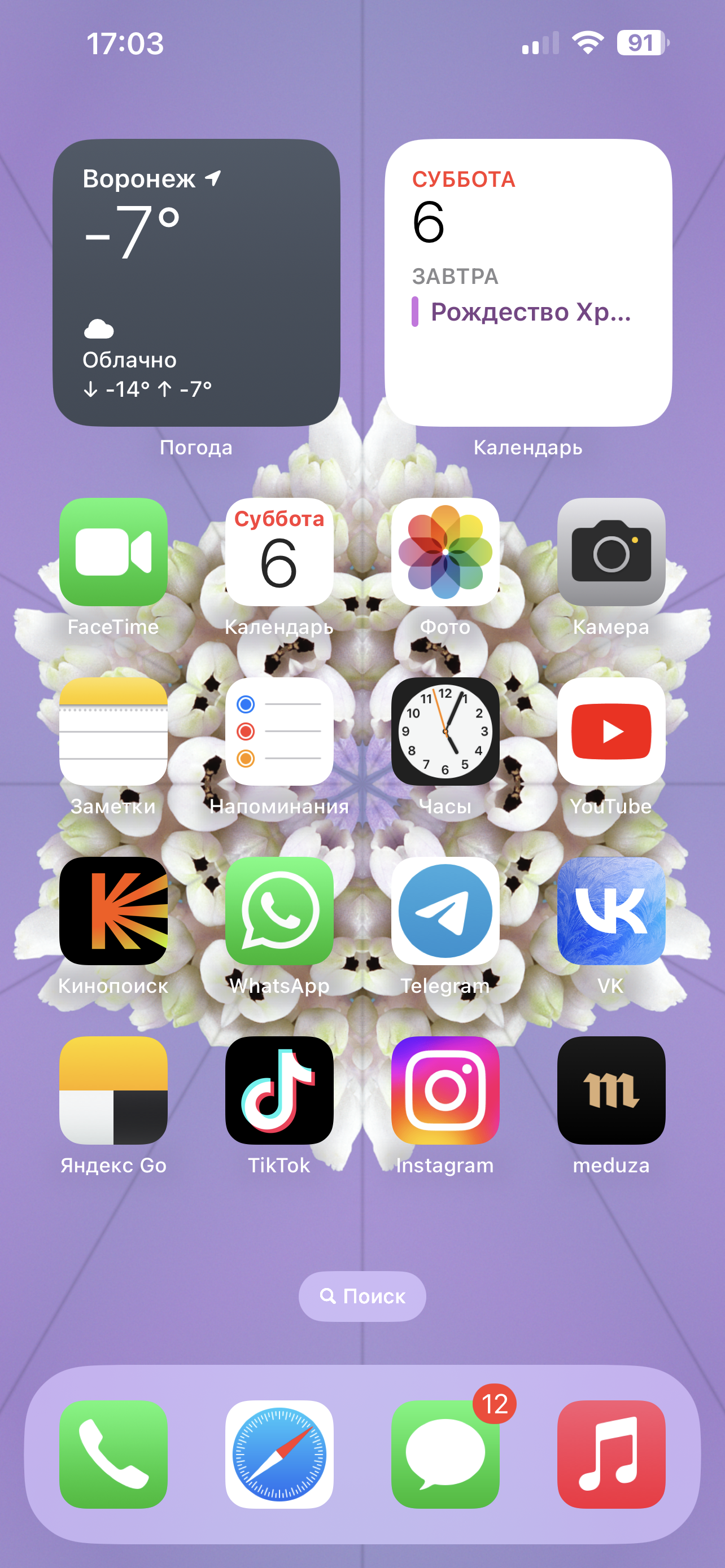Tap the Поиск search pill
The image size is (725, 1568).
[x=362, y=1296]
